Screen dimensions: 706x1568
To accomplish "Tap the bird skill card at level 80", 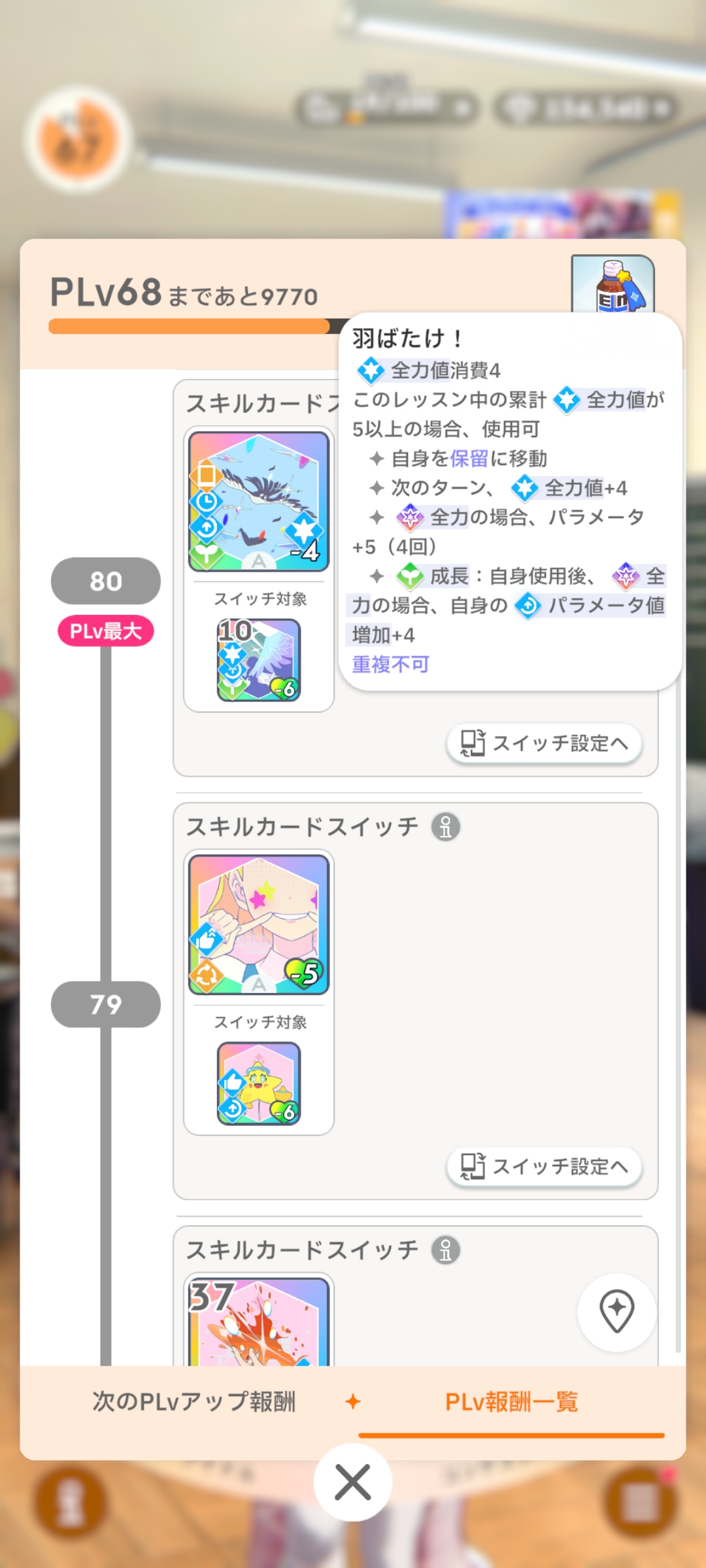I will pyautogui.click(x=259, y=501).
